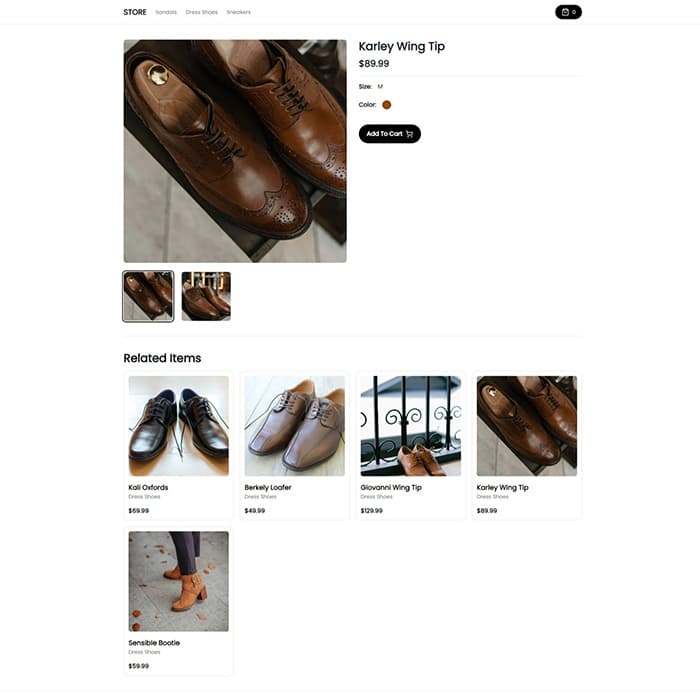This screenshot has height=700, width=700.
Task: Open the shopping cart
Action: coord(568,12)
